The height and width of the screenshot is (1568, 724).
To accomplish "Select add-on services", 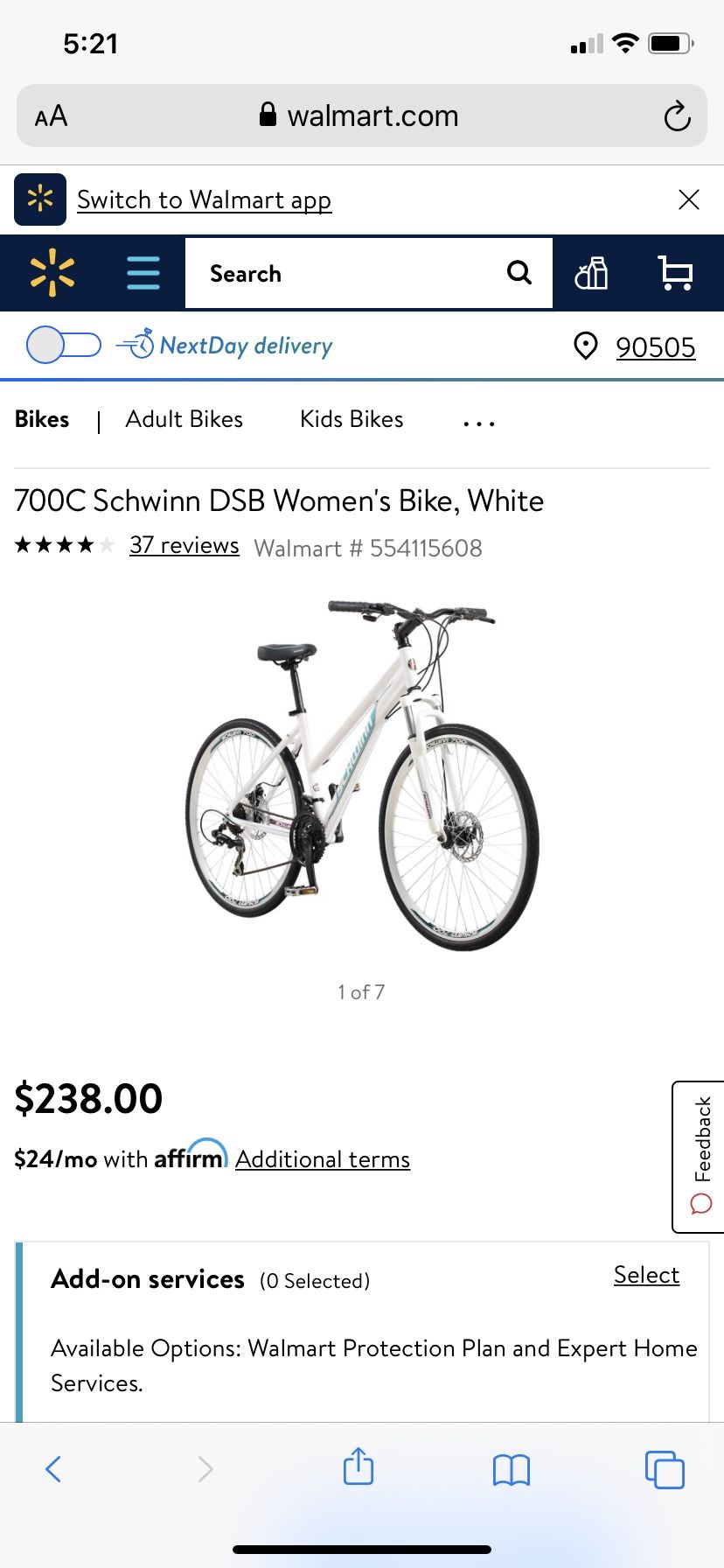I will click(646, 1275).
